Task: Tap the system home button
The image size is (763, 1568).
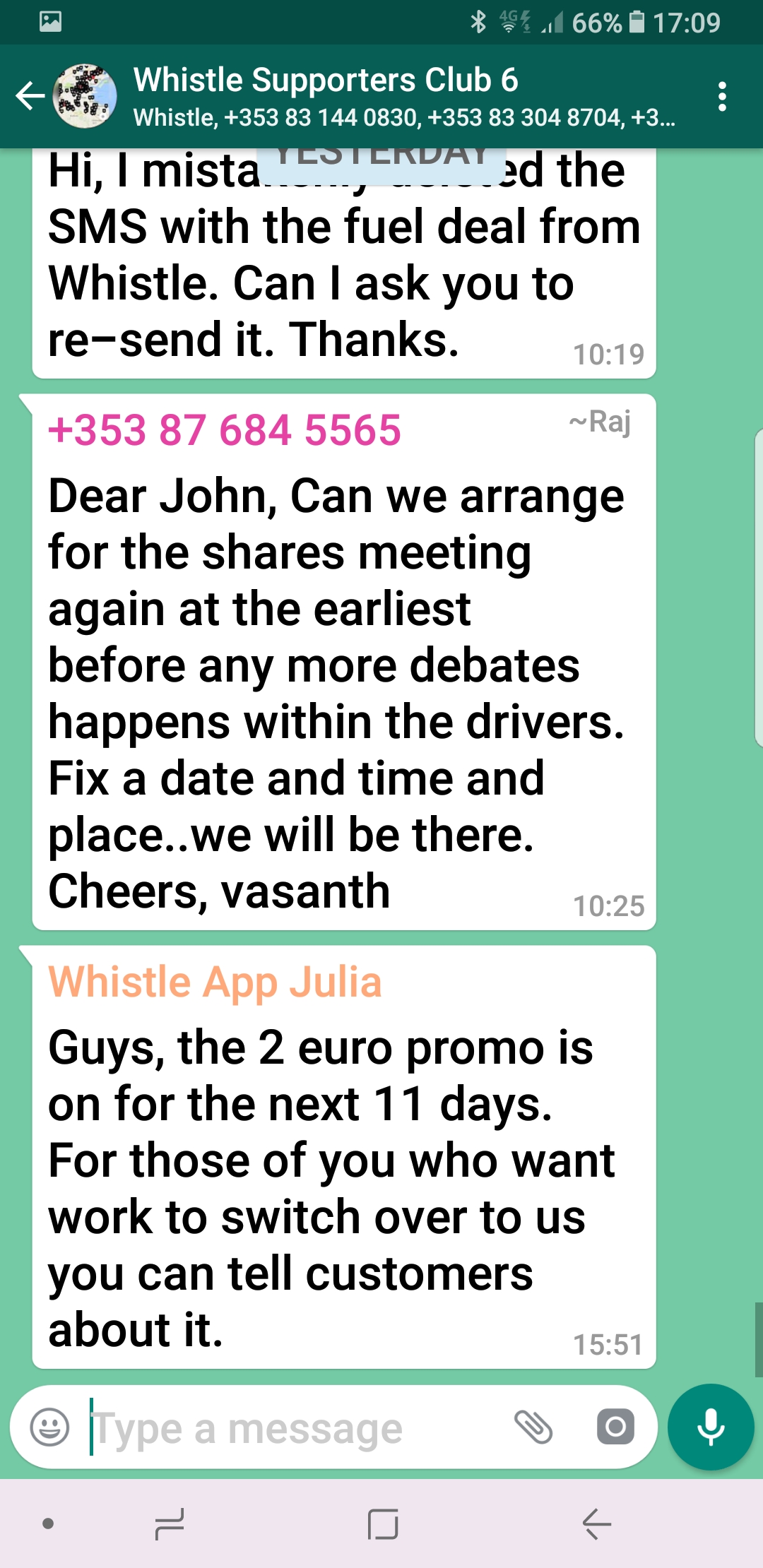Action: [x=382, y=1524]
